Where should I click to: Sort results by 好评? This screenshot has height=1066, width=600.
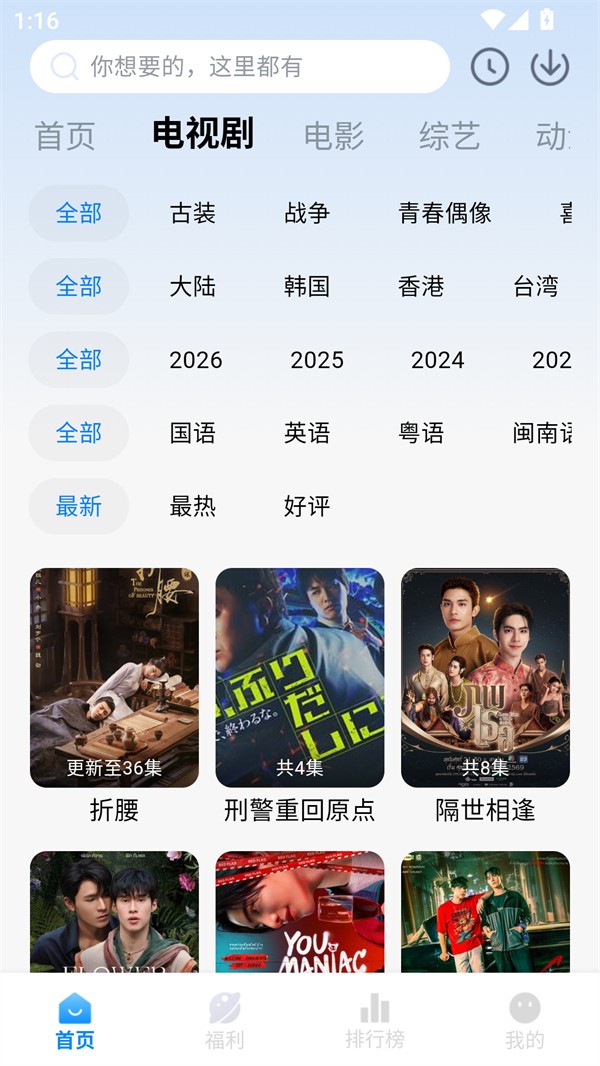tap(306, 506)
